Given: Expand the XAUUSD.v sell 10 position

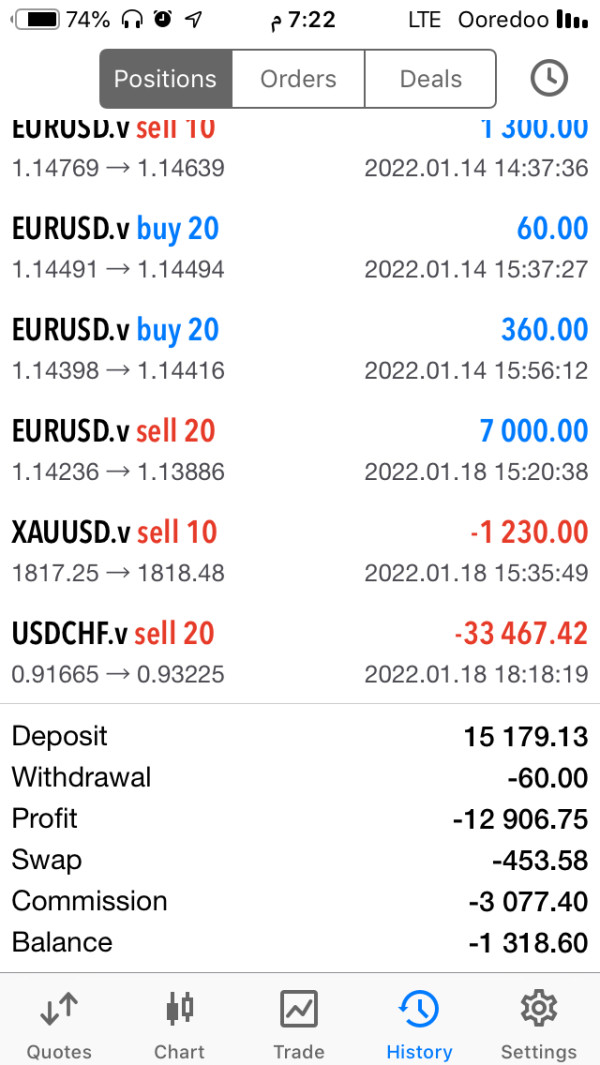Looking at the screenshot, I should [300, 551].
